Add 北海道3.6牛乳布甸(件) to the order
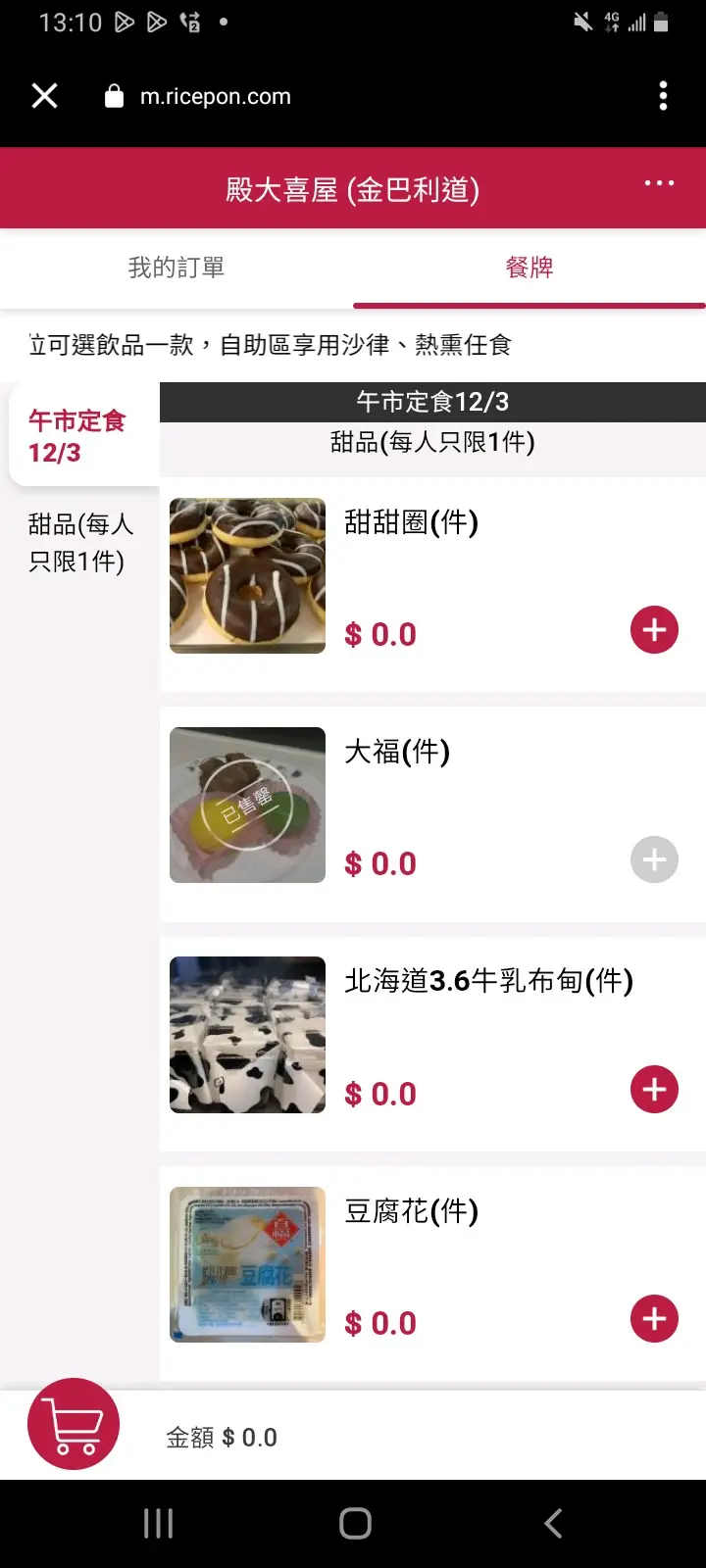The width and height of the screenshot is (706, 1568). click(x=654, y=1090)
